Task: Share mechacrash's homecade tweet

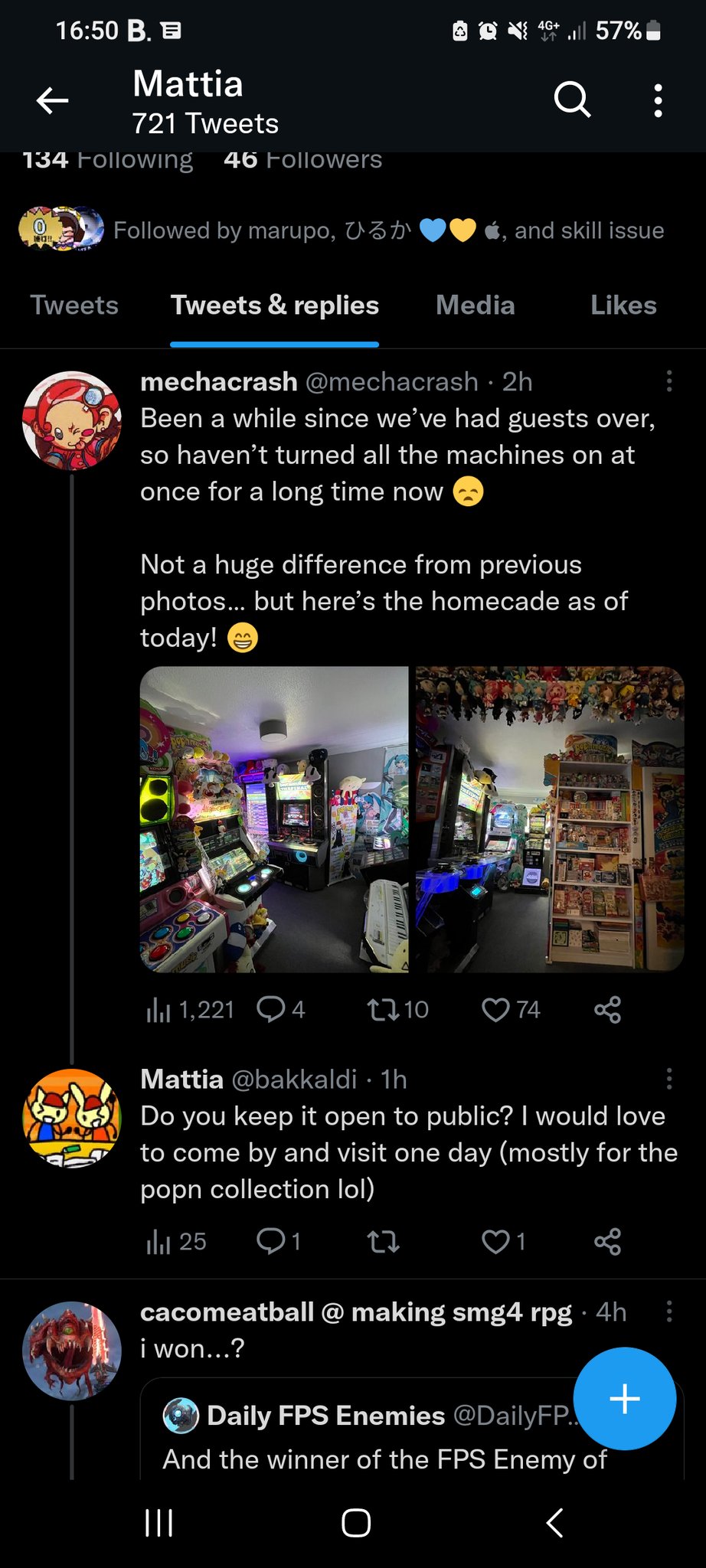Action: pos(607,1010)
